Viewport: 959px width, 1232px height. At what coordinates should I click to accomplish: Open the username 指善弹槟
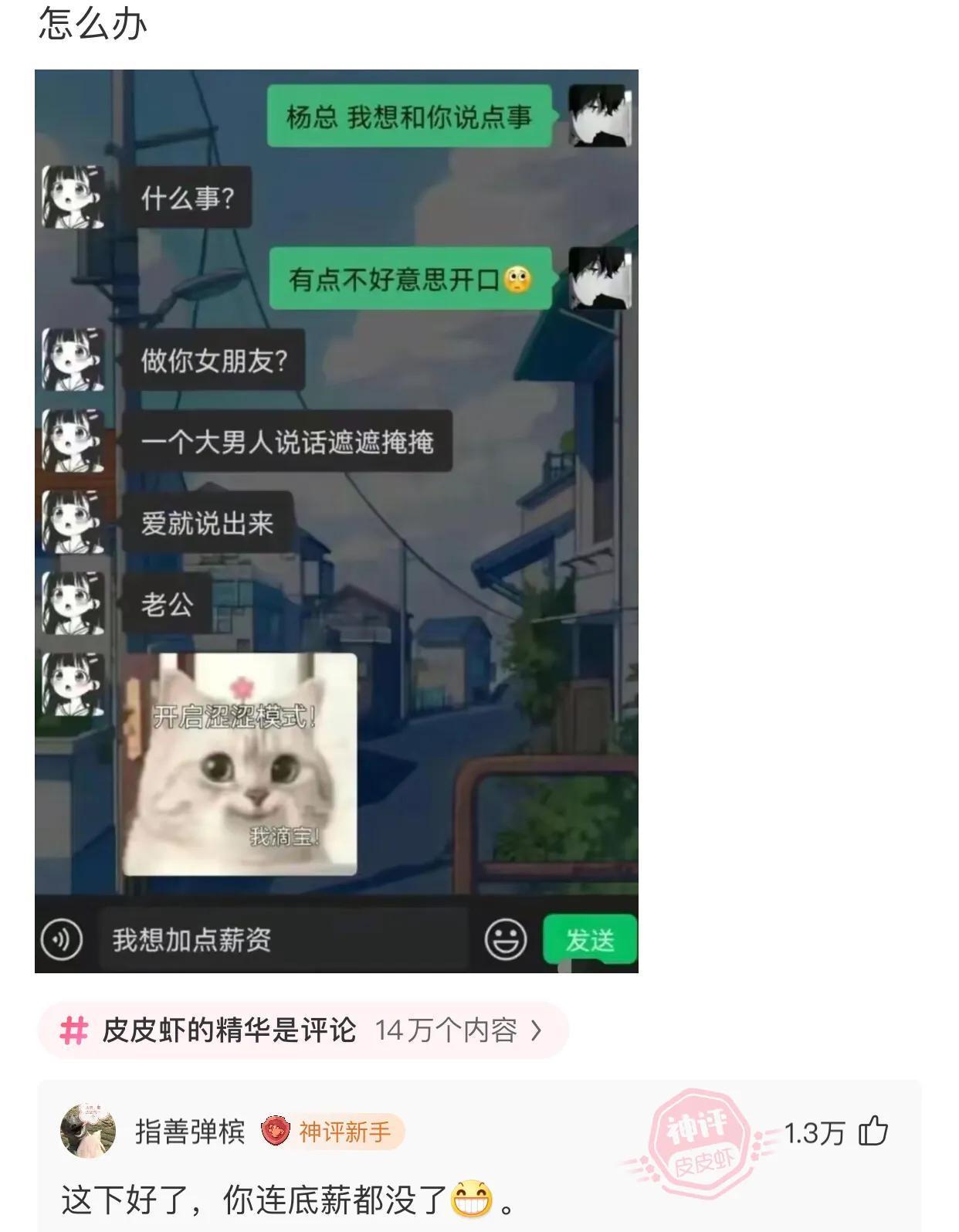pyautogui.click(x=190, y=1132)
